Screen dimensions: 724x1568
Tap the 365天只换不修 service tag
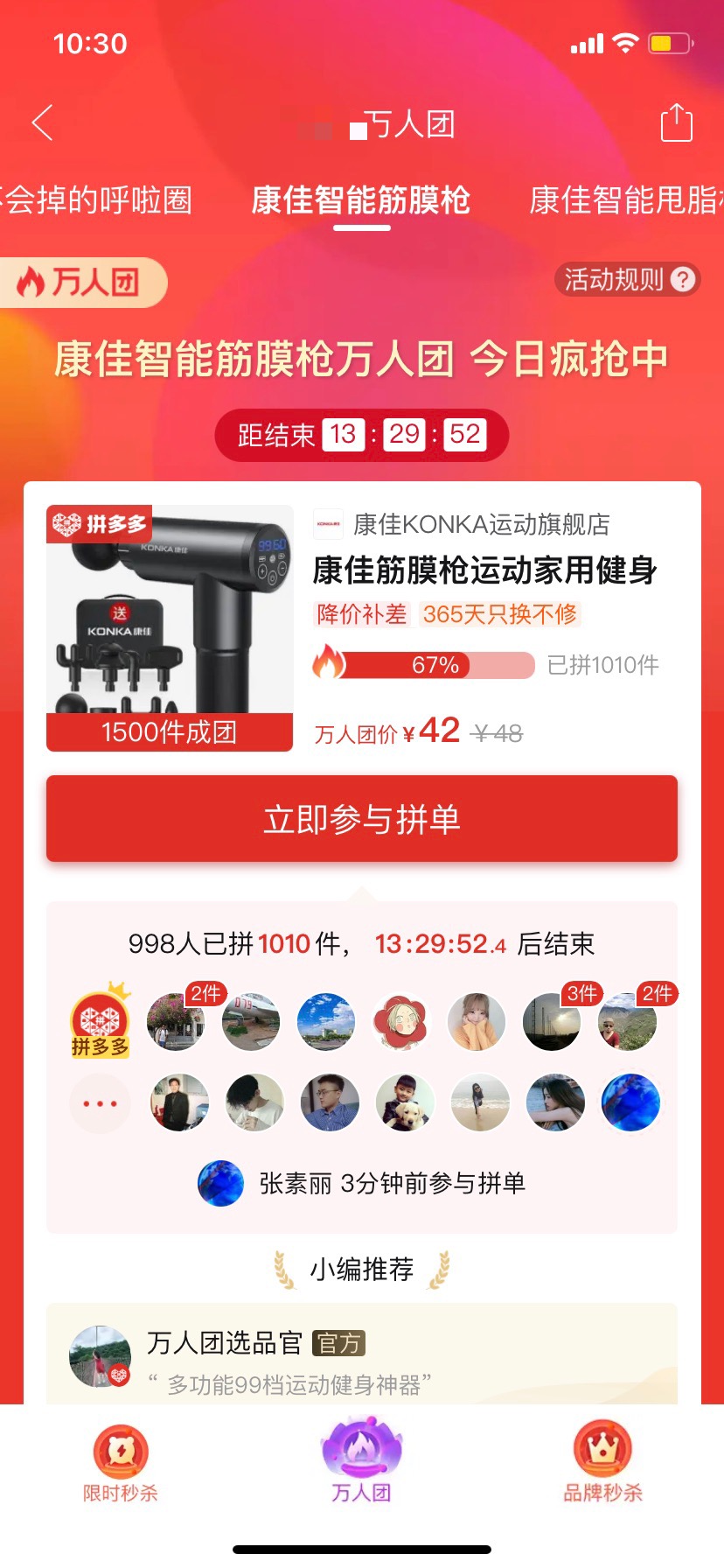click(x=498, y=615)
